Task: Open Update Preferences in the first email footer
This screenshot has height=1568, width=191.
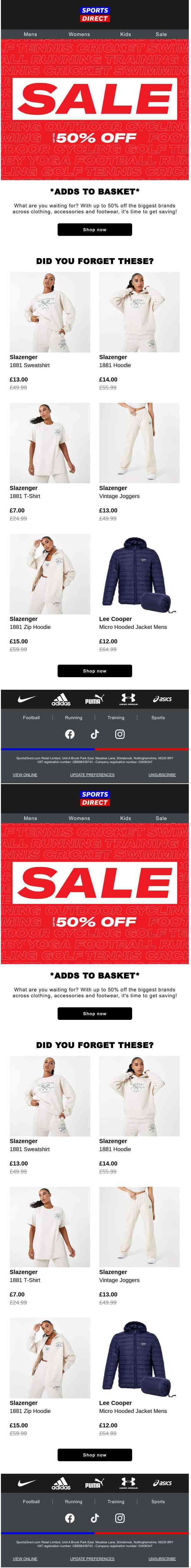Action: [92, 775]
